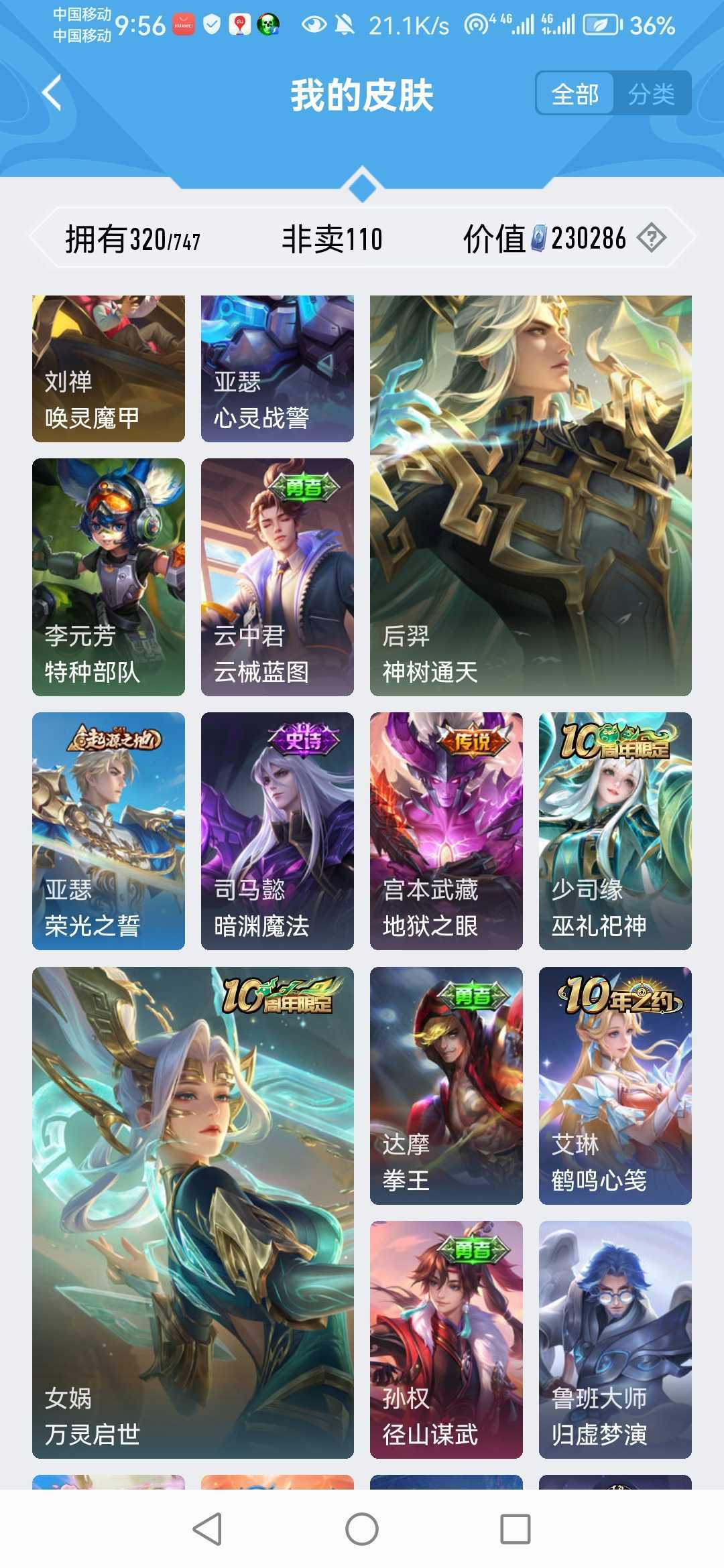Open 女娲 万灵启世 skin card
This screenshot has height=1568, width=724.
coord(193,1213)
